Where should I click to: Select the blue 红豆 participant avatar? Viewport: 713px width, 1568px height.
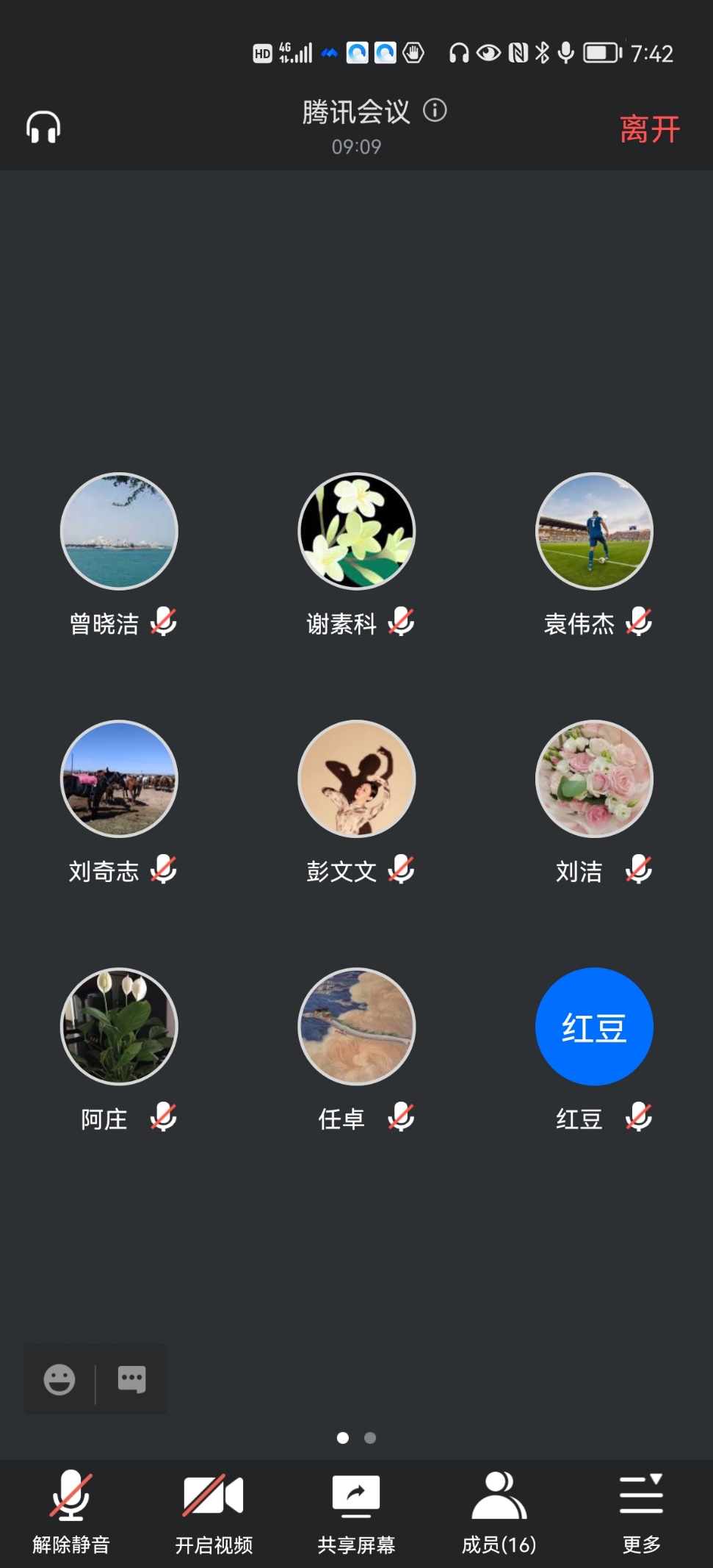594,1026
